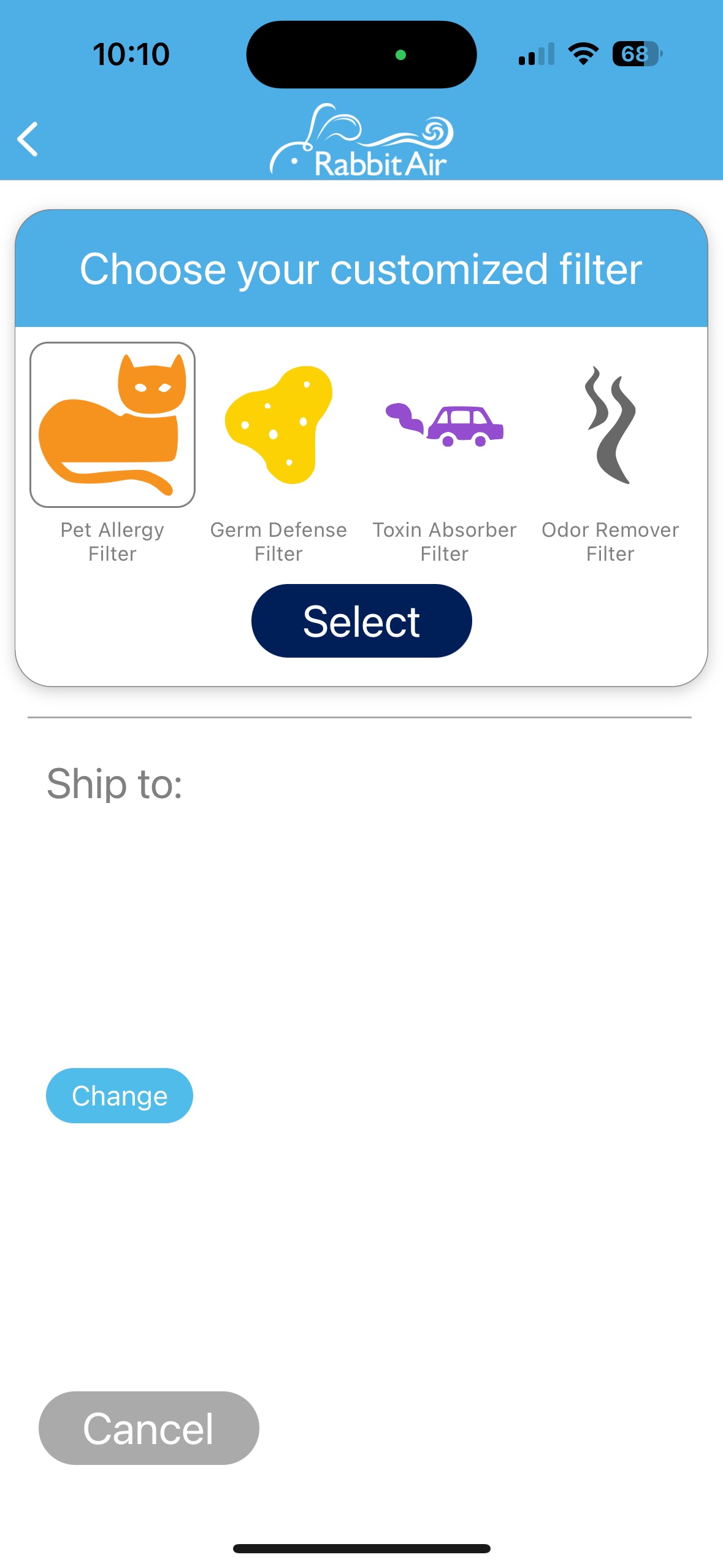Image resolution: width=723 pixels, height=1568 pixels.
Task: Go back using the header arrow
Action: 28,139
